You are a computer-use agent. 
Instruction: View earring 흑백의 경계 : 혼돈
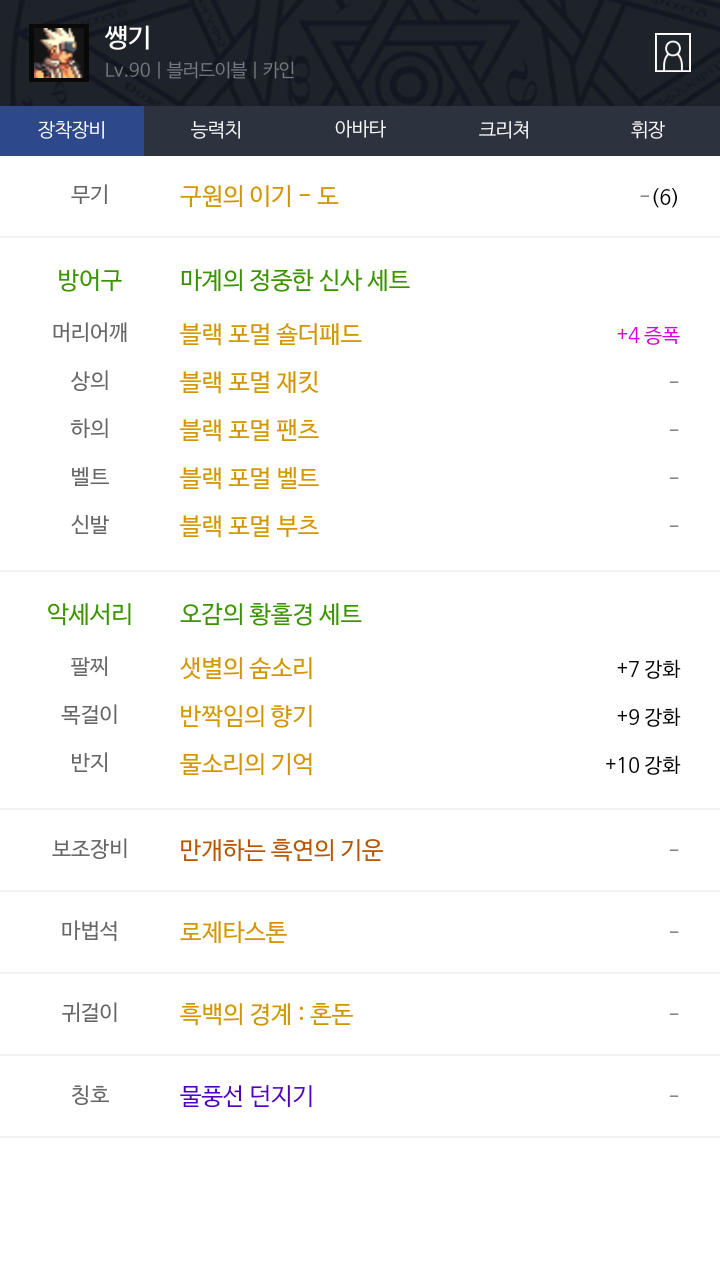266,1014
